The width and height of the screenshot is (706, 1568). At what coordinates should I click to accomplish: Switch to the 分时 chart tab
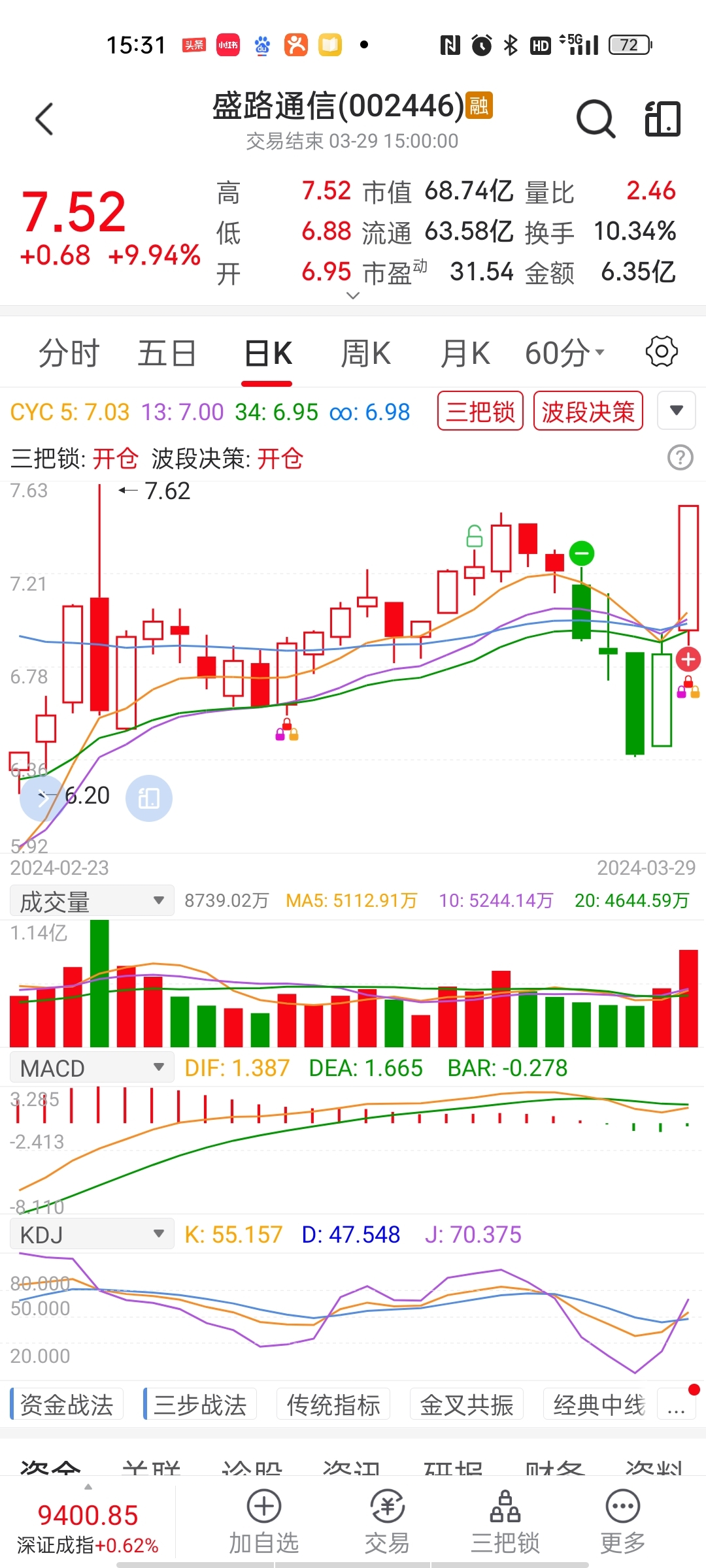tap(69, 353)
